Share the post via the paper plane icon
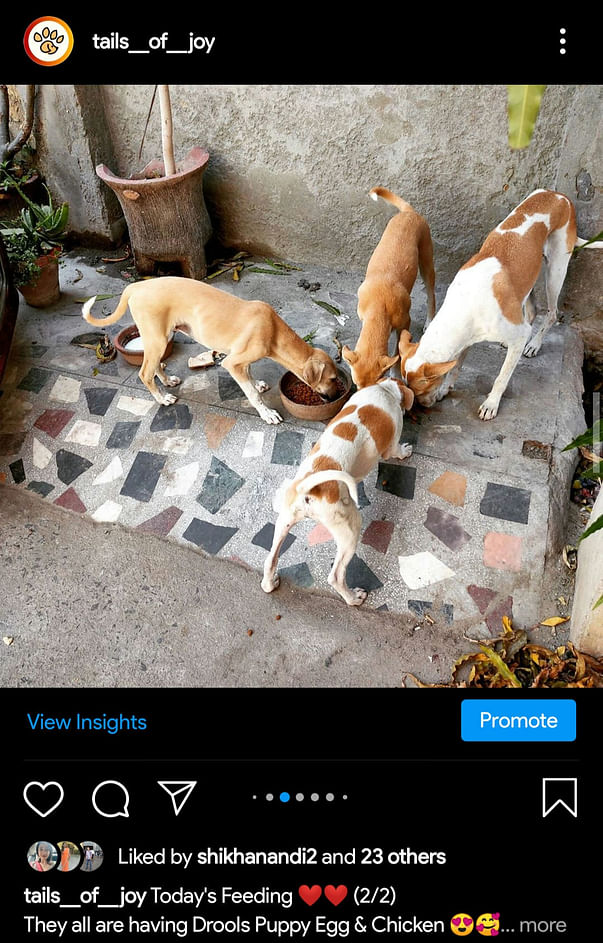603x943 pixels. [x=177, y=797]
